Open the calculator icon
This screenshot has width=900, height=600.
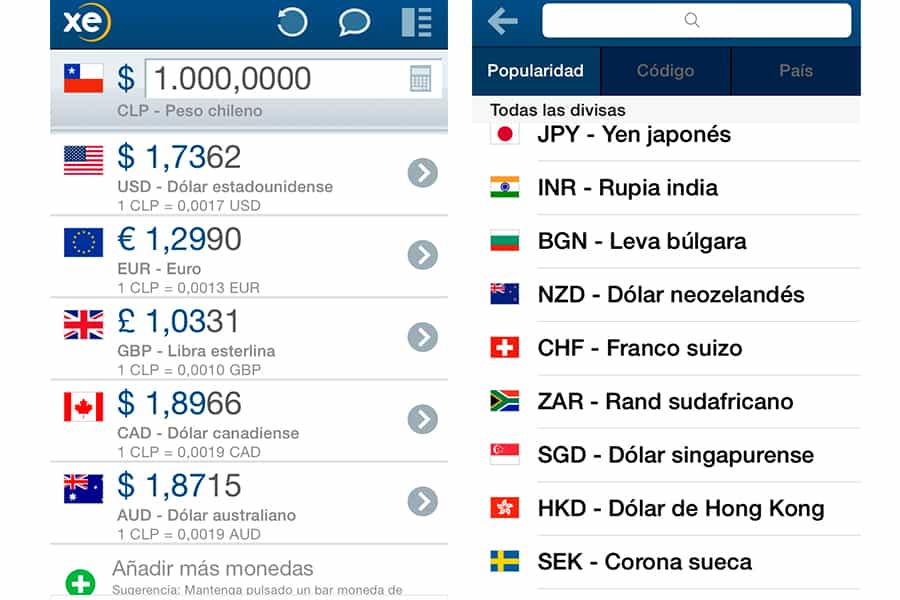[421, 78]
